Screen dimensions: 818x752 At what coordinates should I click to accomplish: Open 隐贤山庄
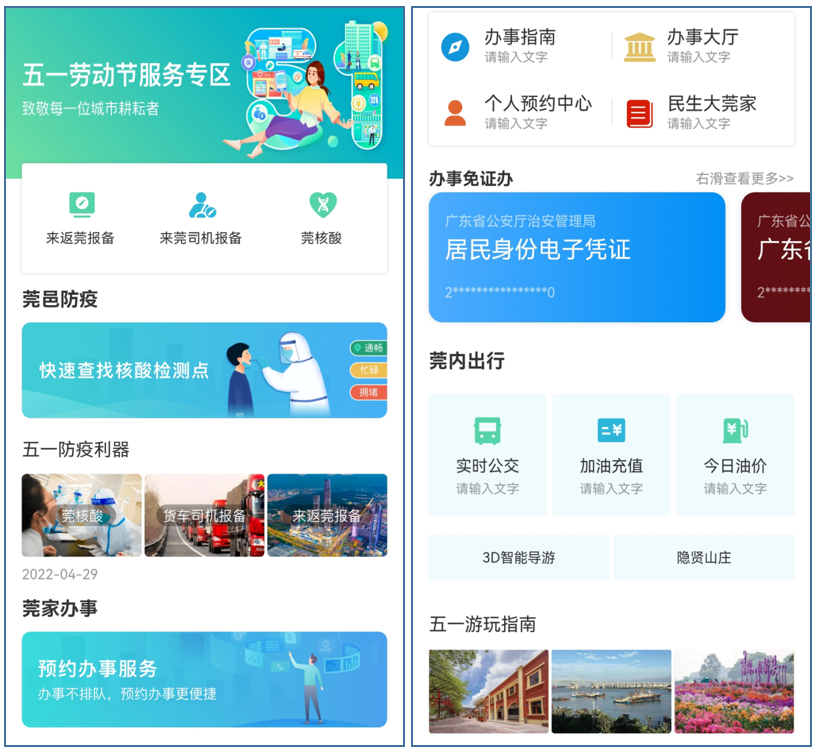[x=704, y=558]
